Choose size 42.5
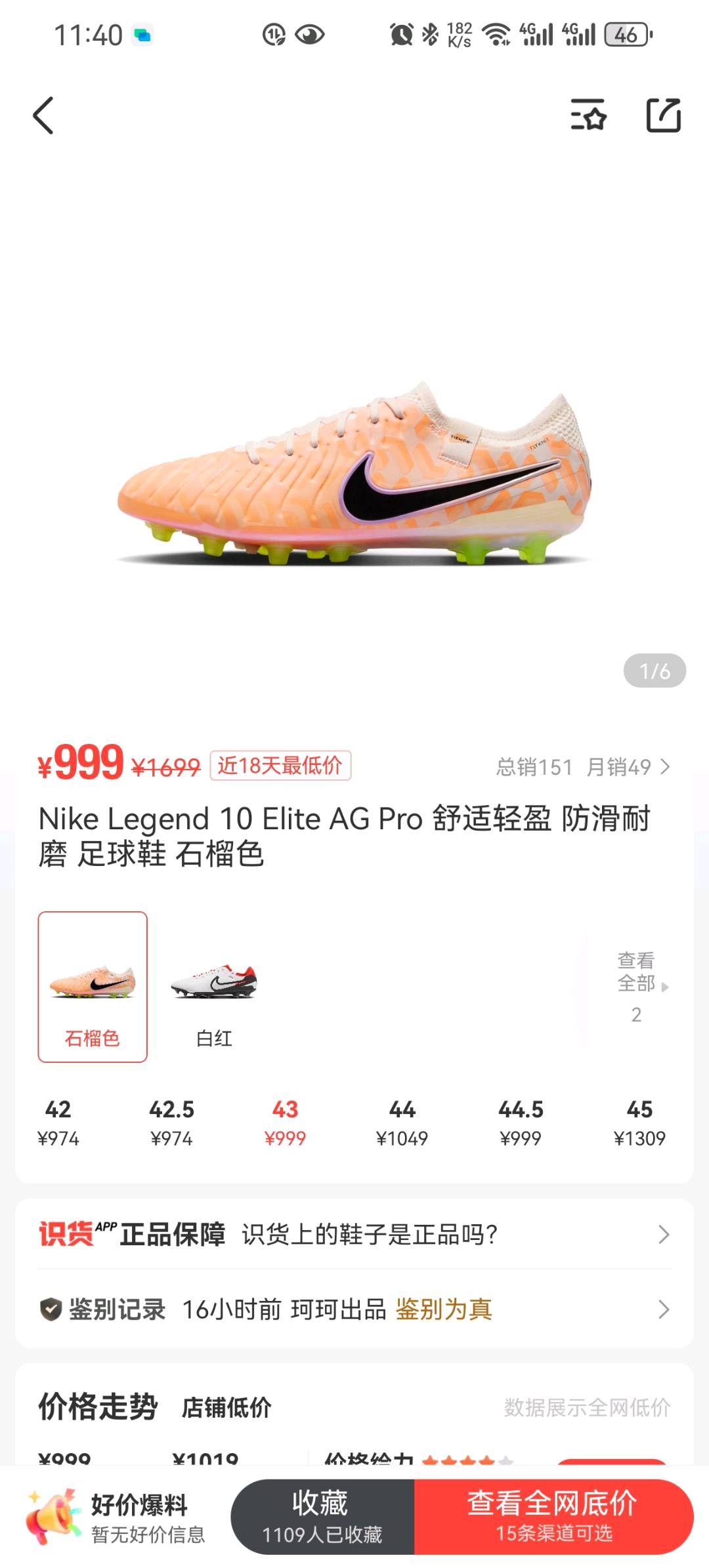The width and height of the screenshot is (709, 1568). click(171, 1123)
